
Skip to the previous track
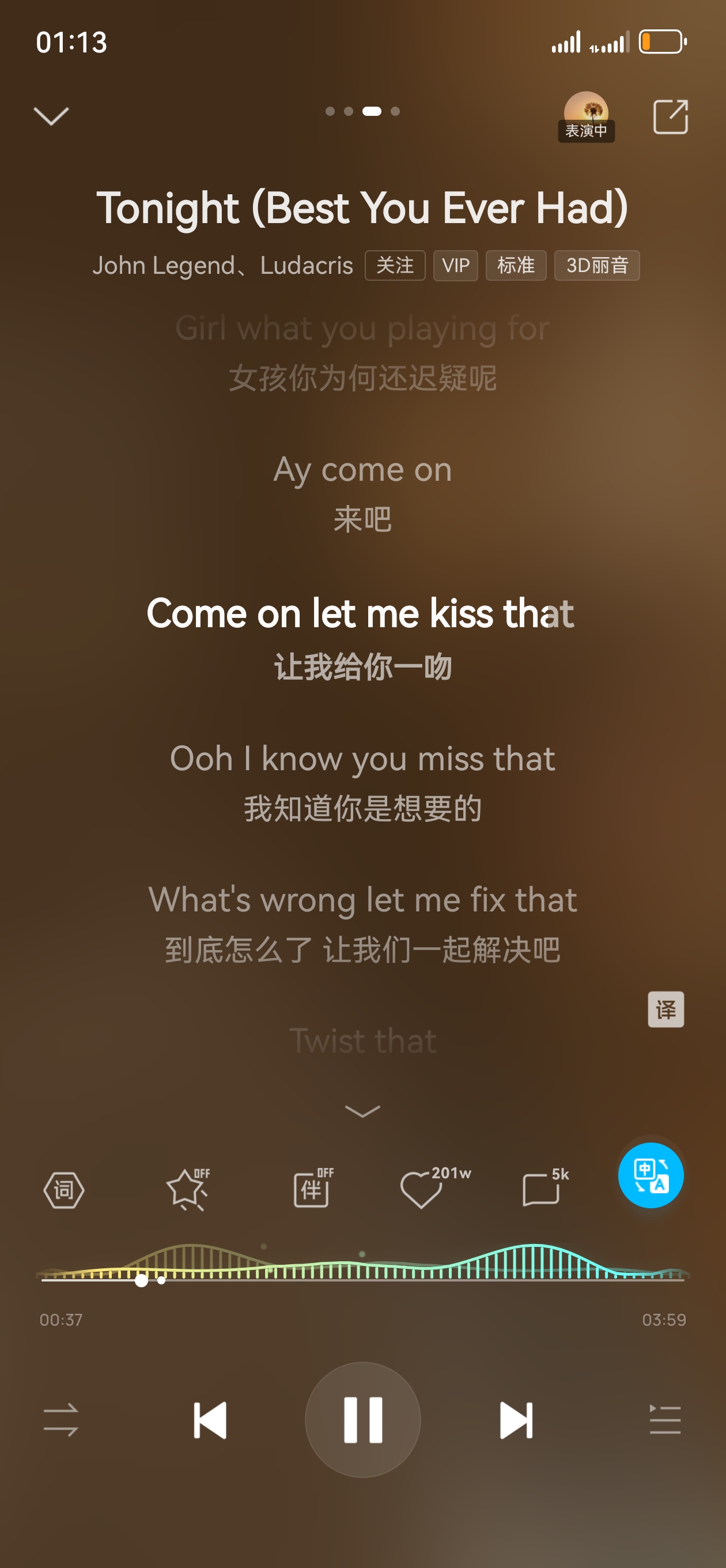tap(210, 1419)
